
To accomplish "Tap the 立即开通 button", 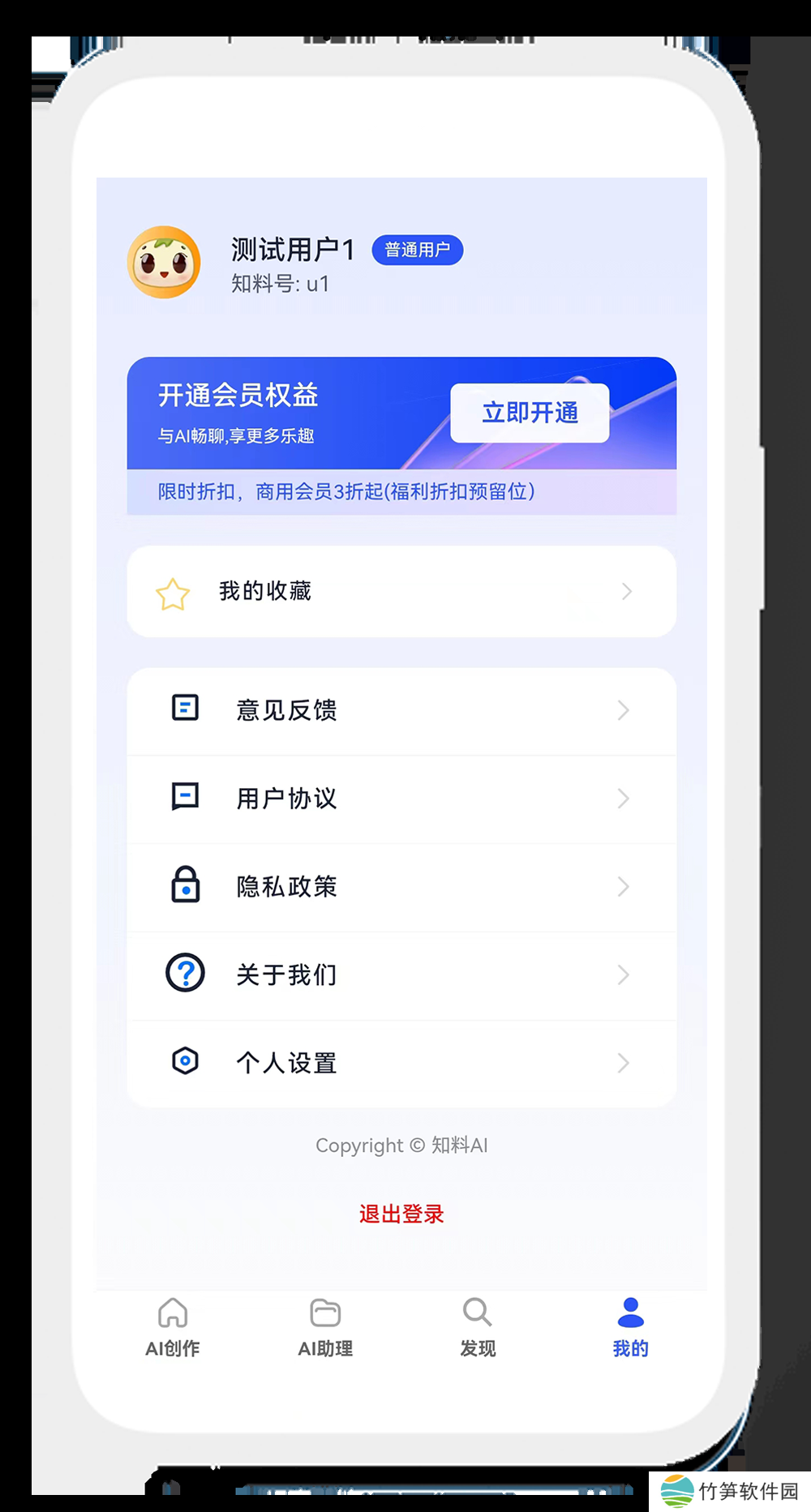I will point(530,413).
